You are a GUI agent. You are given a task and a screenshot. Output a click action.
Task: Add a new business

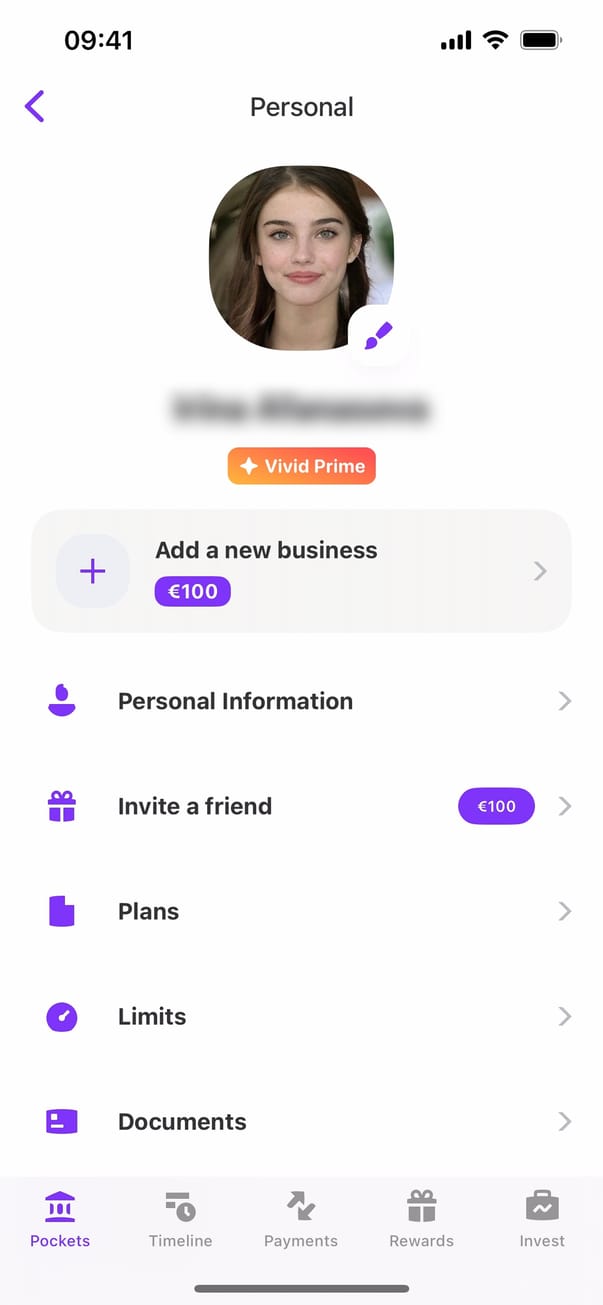(301, 571)
